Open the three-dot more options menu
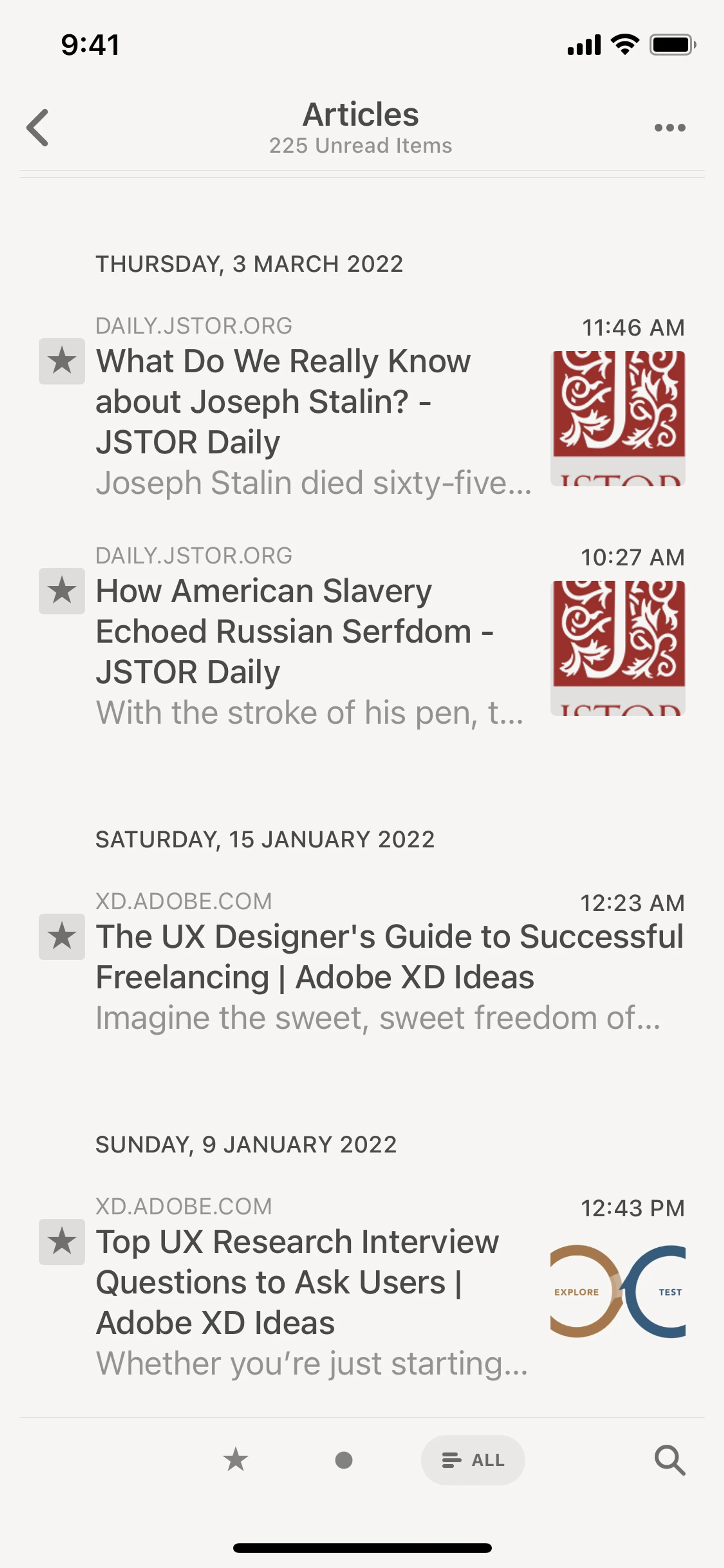This screenshot has height=1568, width=724. [x=669, y=128]
